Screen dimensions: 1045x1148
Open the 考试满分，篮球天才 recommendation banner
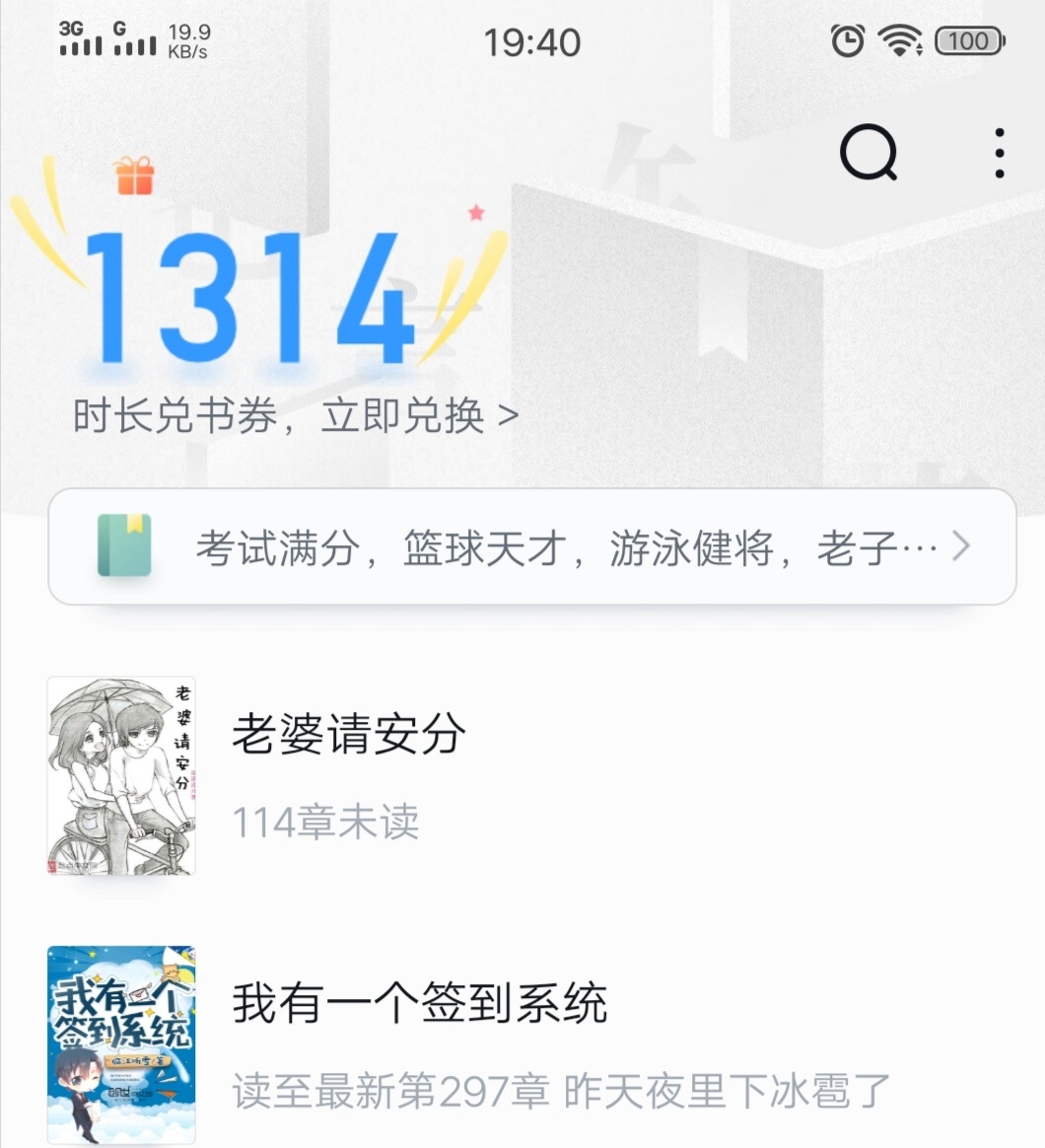click(531, 547)
